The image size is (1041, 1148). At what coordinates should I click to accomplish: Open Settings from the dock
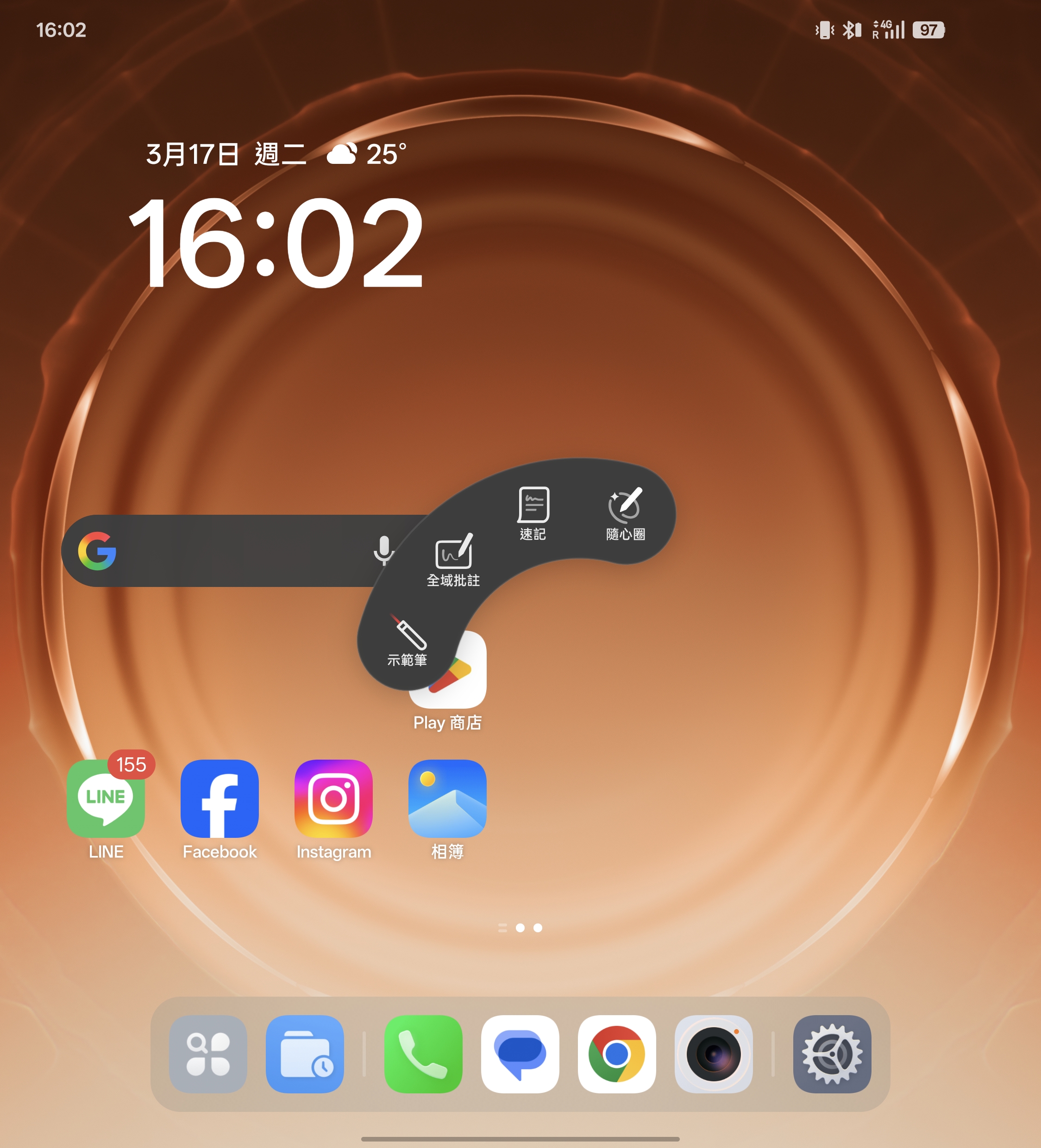pos(832,1054)
